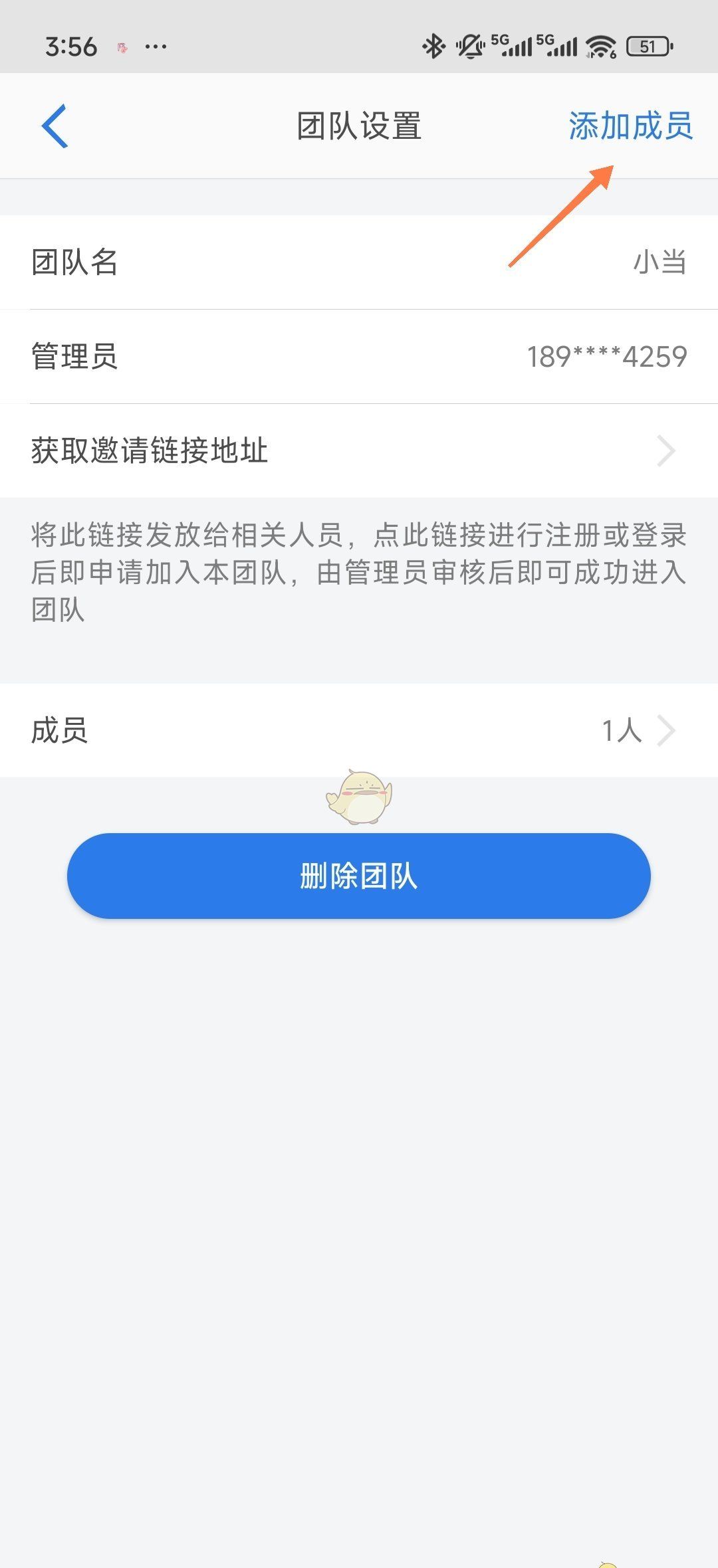Tap the back arrow to leave team settings
Image resolution: width=718 pixels, height=1568 pixels.
(x=53, y=126)
